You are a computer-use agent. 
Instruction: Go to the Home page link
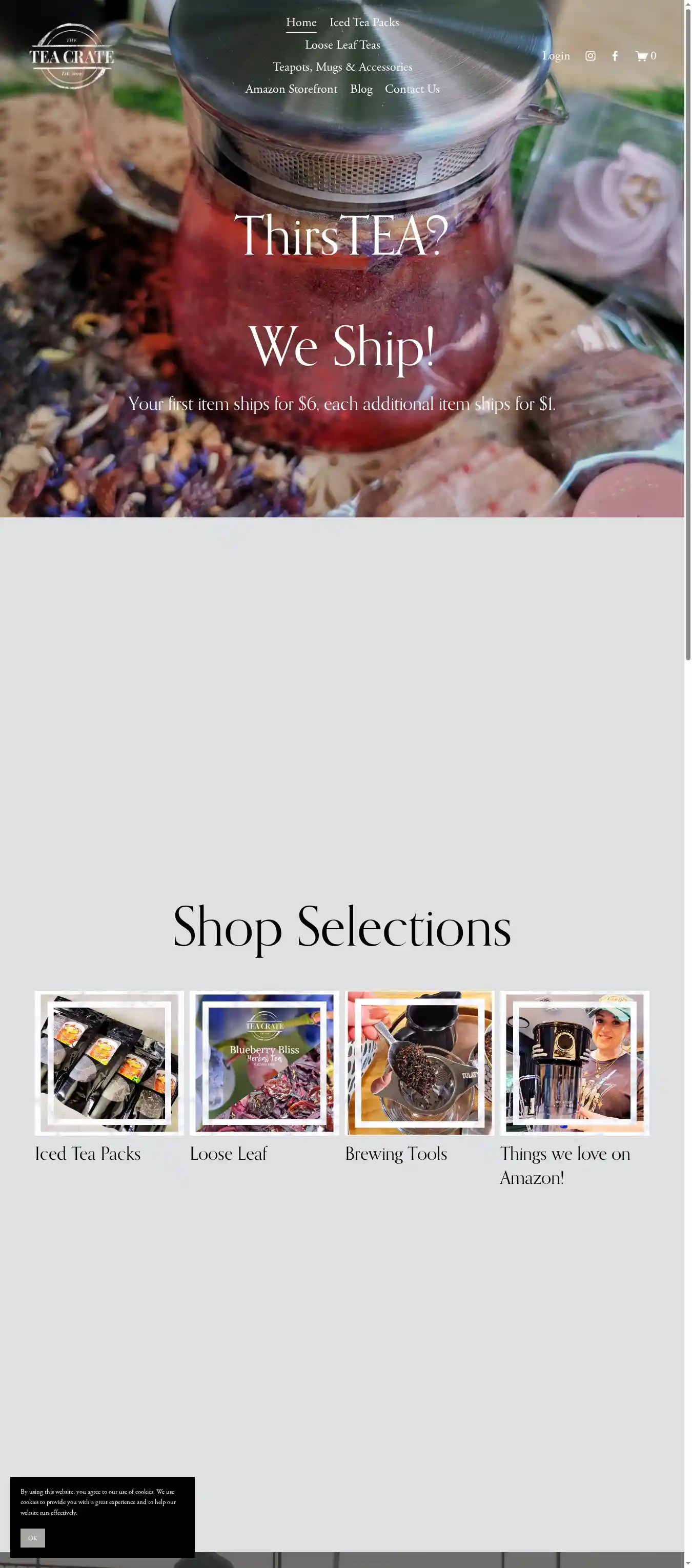301,23
